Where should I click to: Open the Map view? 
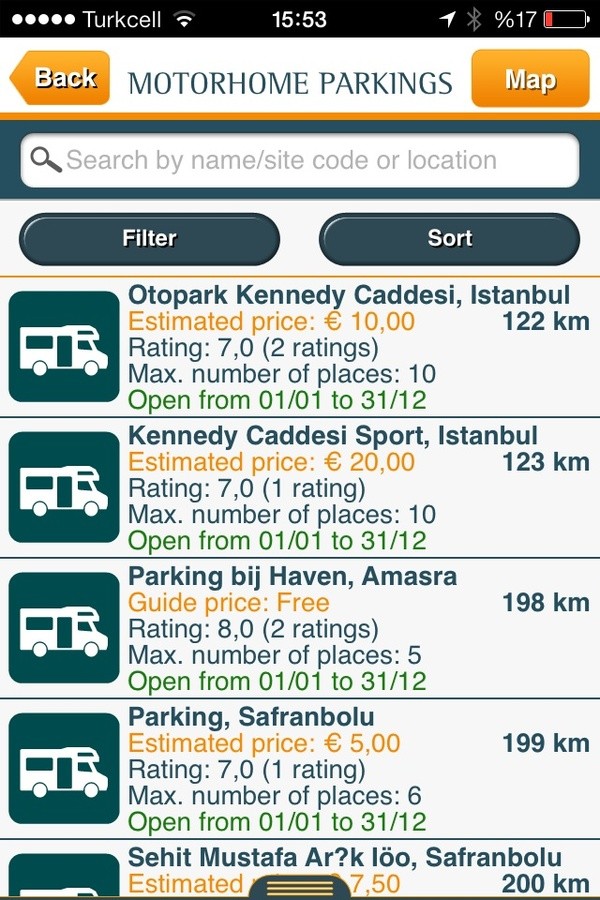(530, 78)
